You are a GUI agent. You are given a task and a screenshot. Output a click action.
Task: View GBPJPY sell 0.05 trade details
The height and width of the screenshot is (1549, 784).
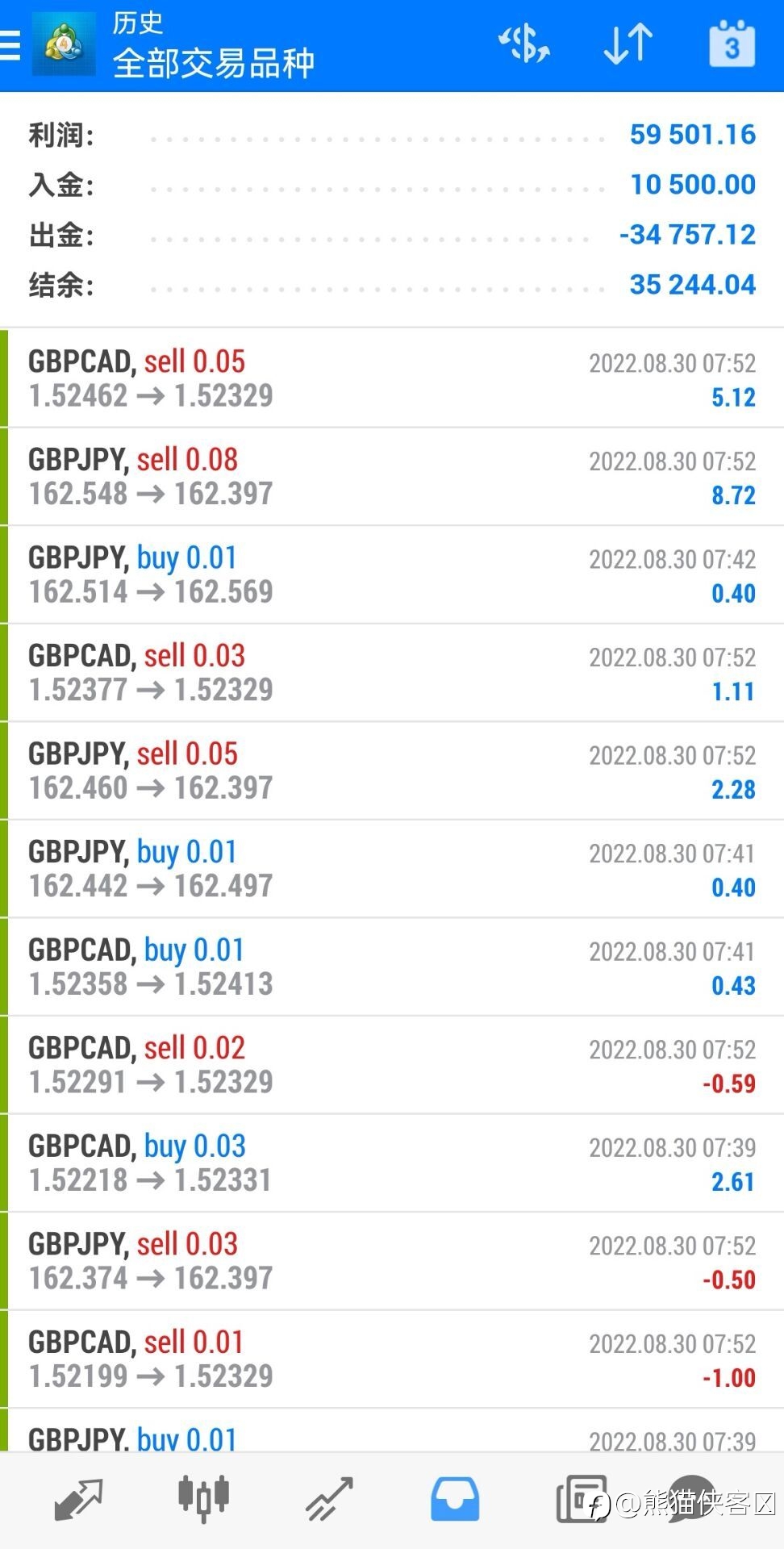click(x=392, y=770)
